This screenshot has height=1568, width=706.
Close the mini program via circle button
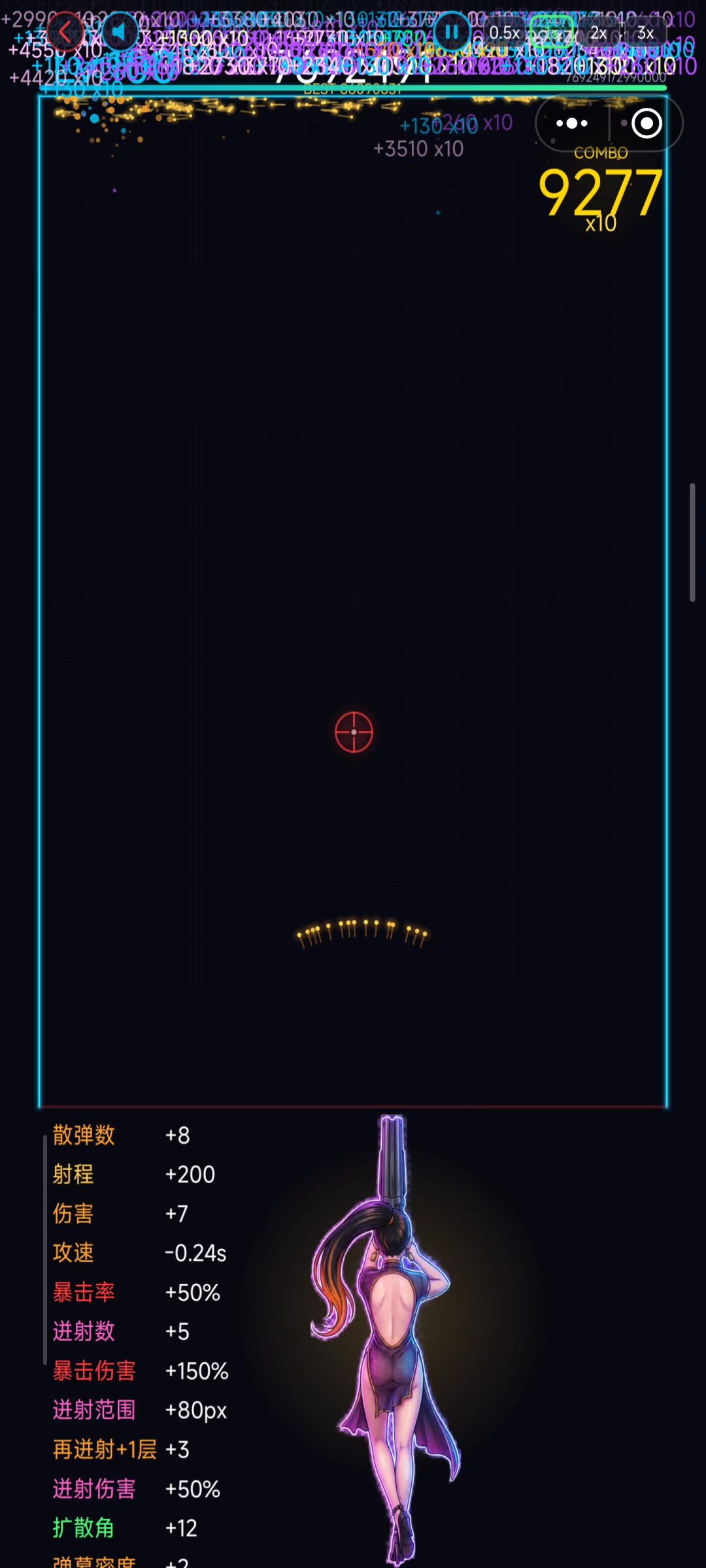coord(647,123)
